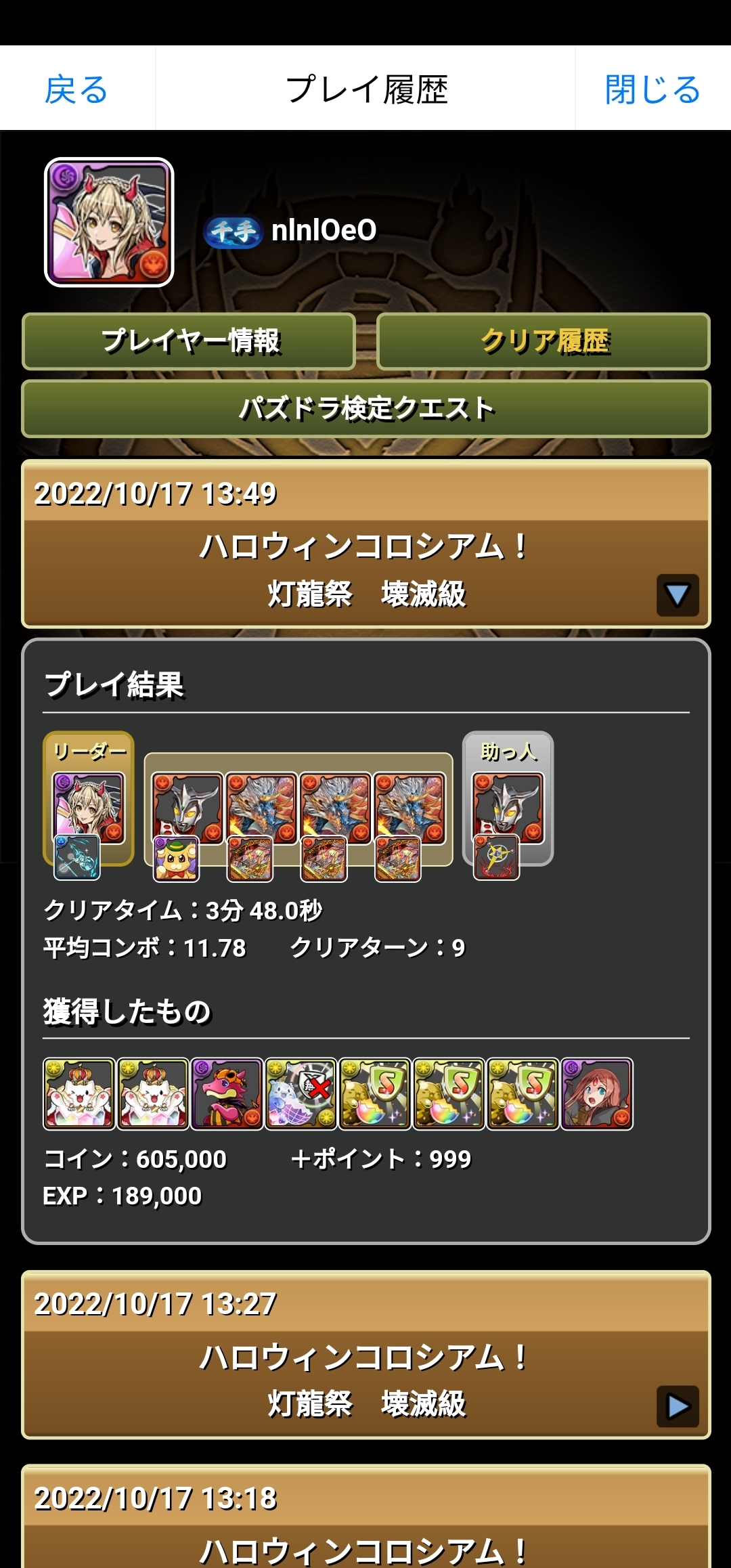Tap the nlnlOeO player avatar icon
This screenshot has width=731, height=1568.
pos(109,223)
